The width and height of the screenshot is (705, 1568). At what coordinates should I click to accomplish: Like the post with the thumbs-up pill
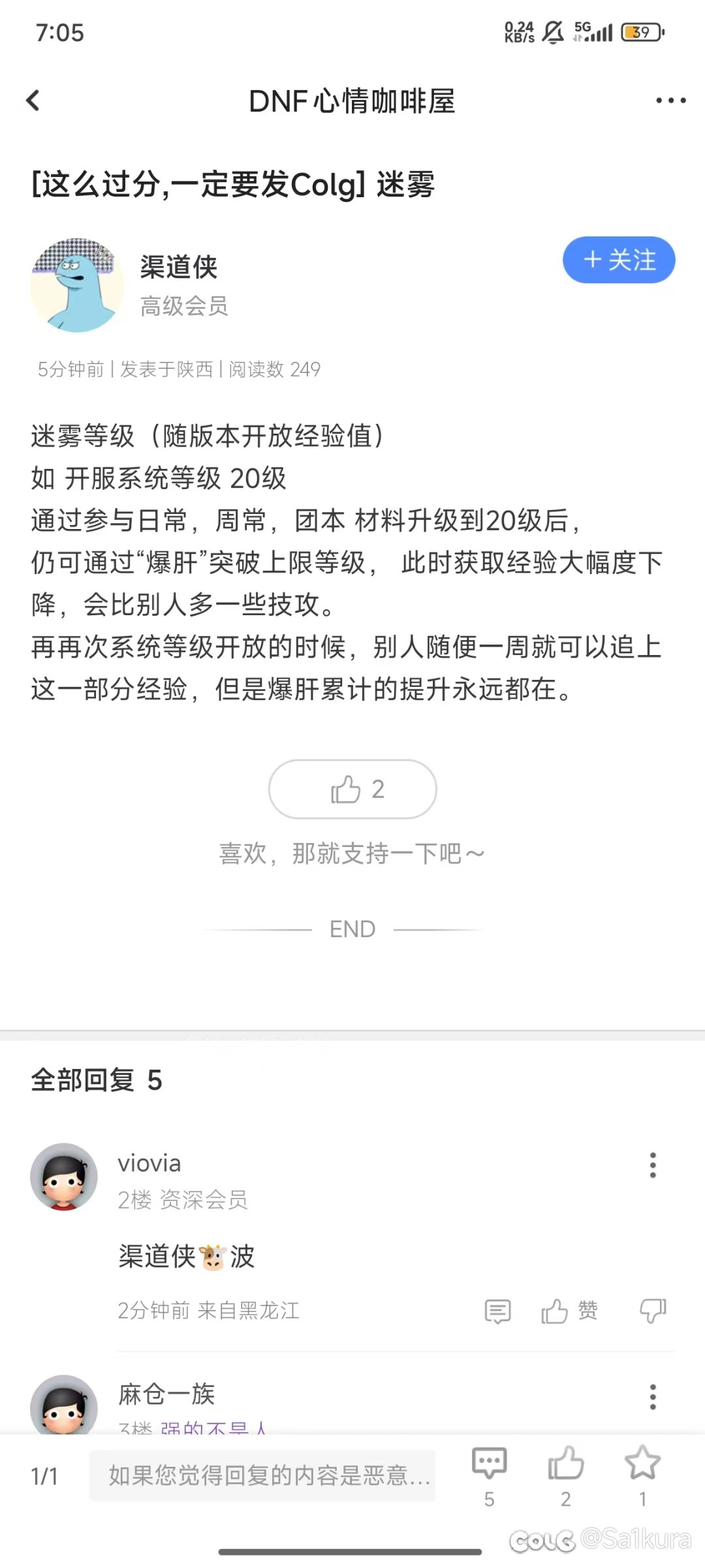(352, 789)
